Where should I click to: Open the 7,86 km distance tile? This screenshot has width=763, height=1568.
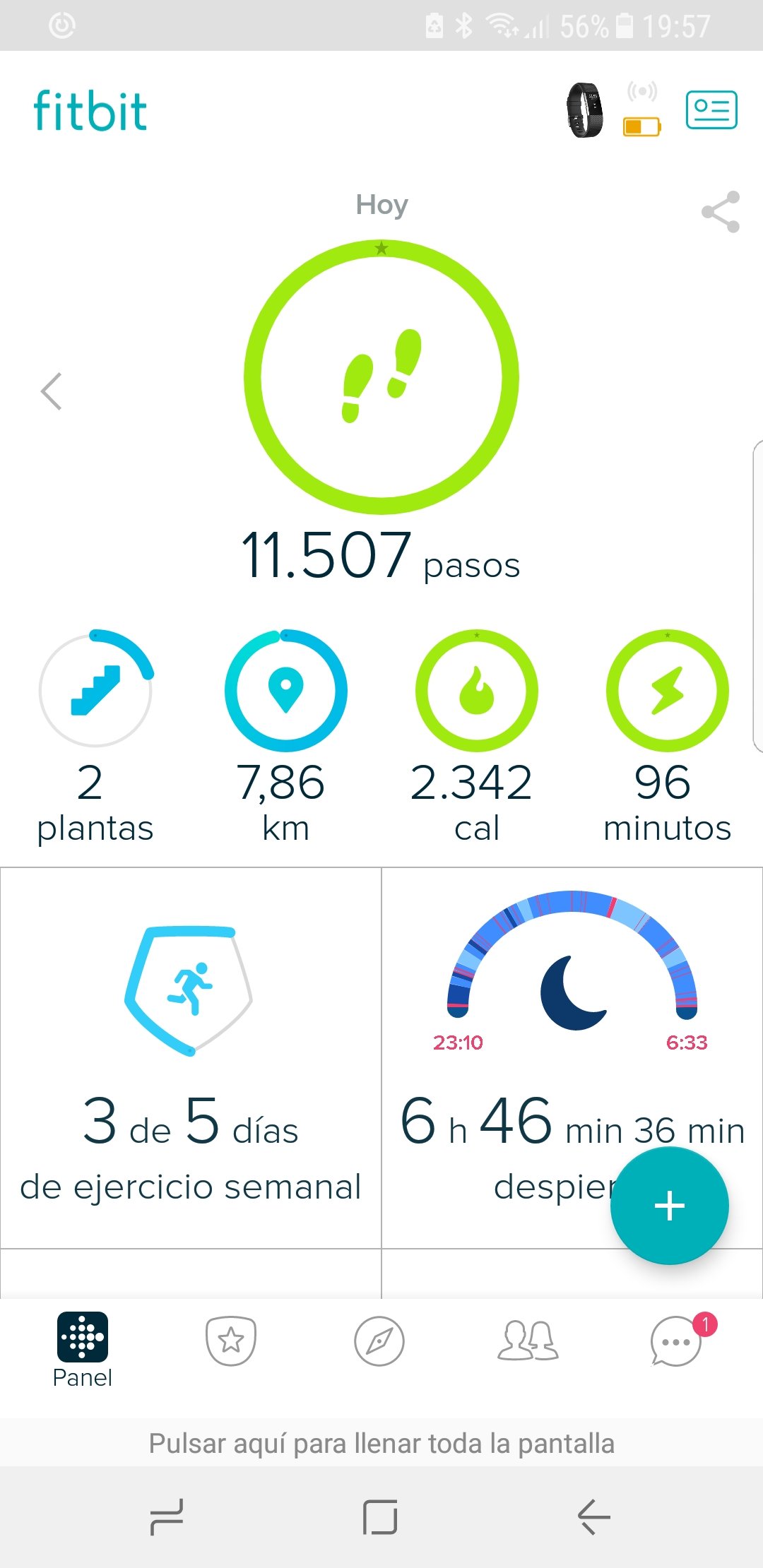pyautogui.click(x=285, y=737)
